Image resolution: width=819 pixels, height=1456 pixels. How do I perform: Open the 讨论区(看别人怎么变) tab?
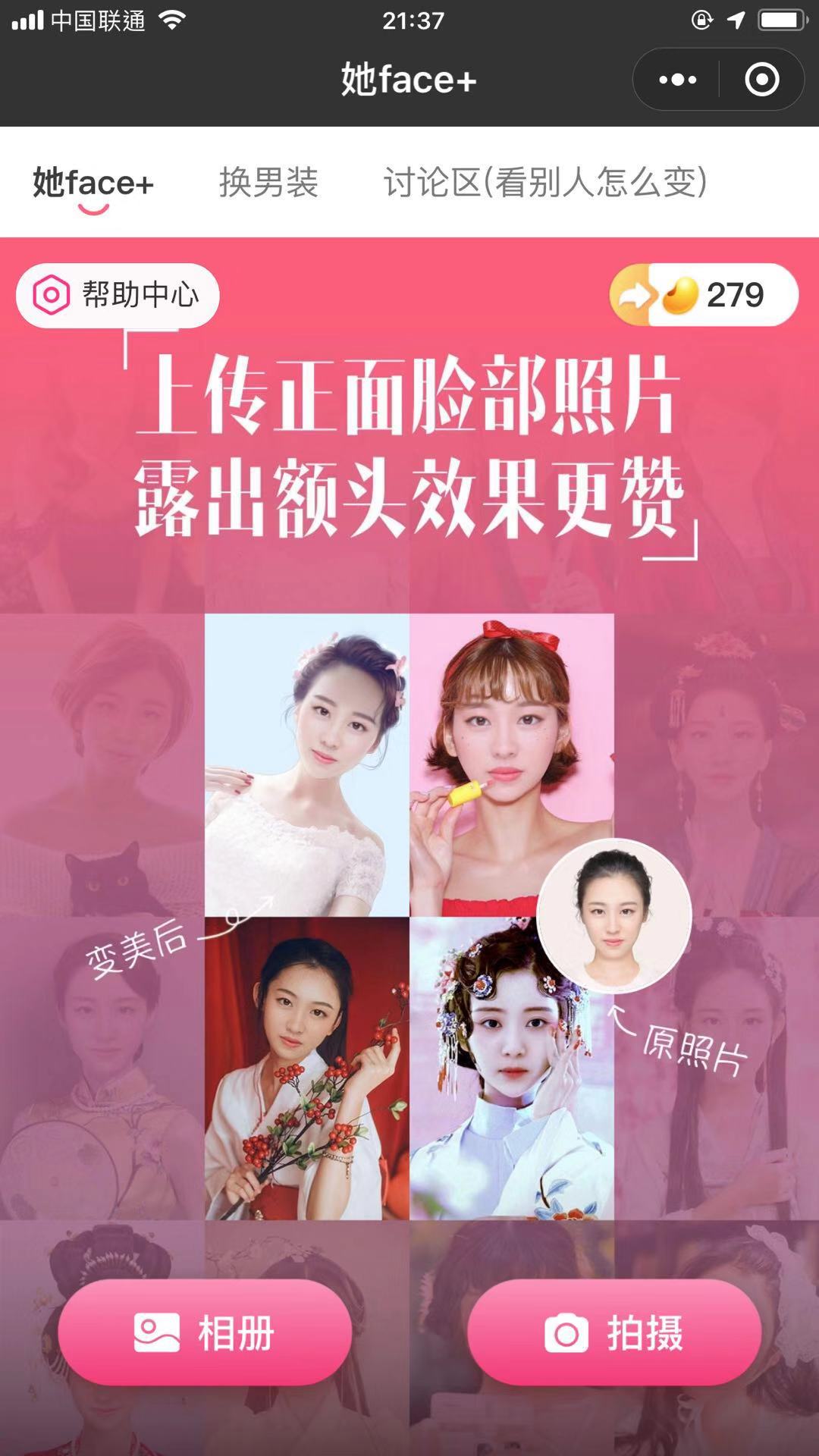[544, 183]
